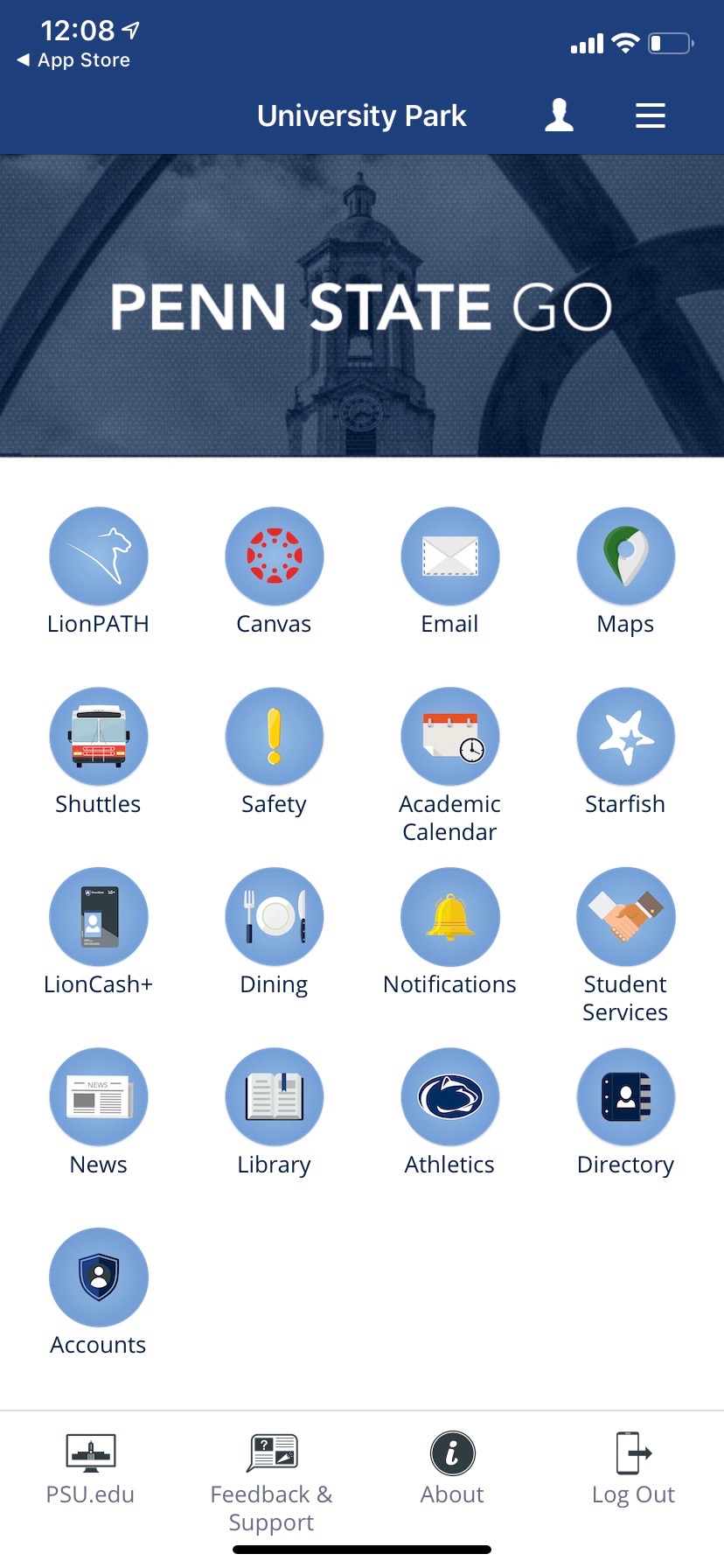Return to the App Store
The height and width of the screenshot is (1568, 724).
tap(74, 60)
